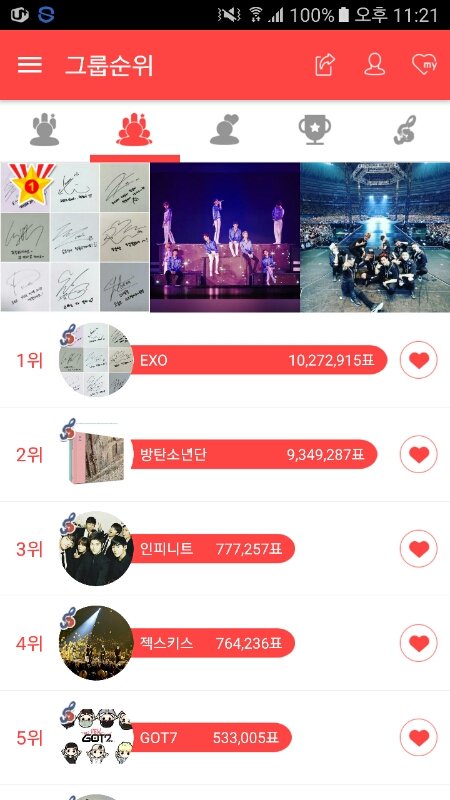Tap the heart next to 방탄소년단
The image size is (450, 800).
(419, 454)
